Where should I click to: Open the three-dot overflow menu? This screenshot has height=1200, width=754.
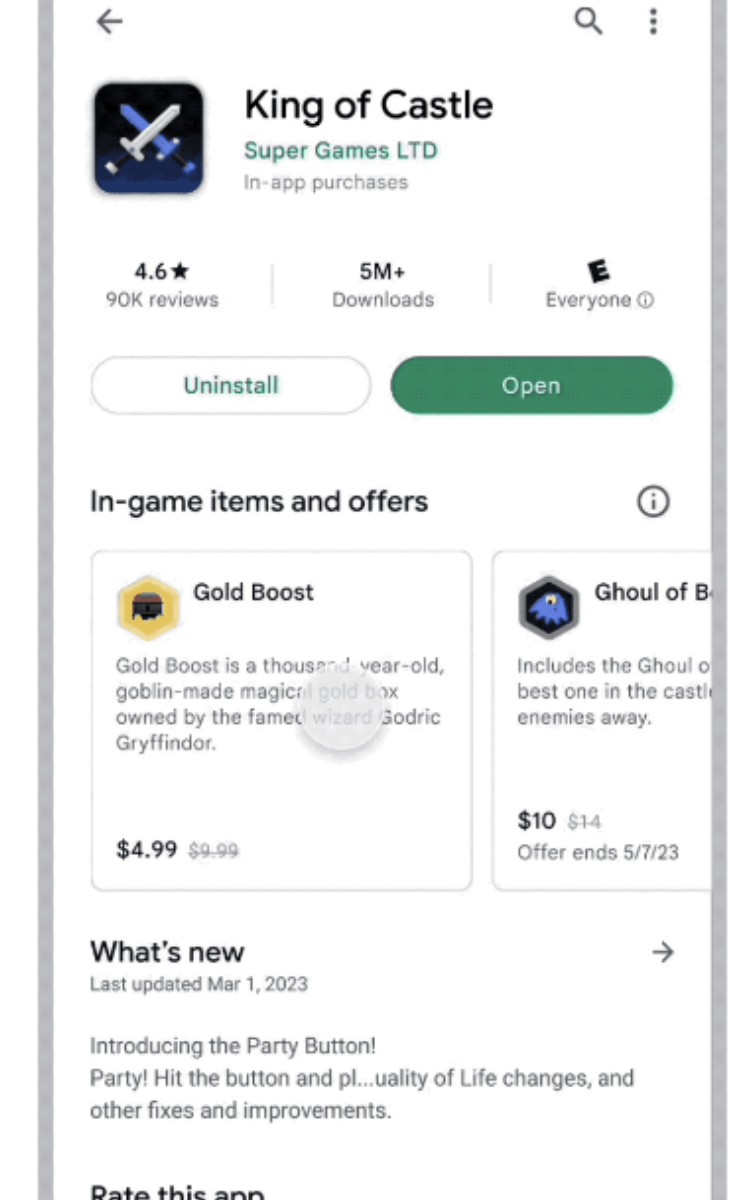coord(653,21)
